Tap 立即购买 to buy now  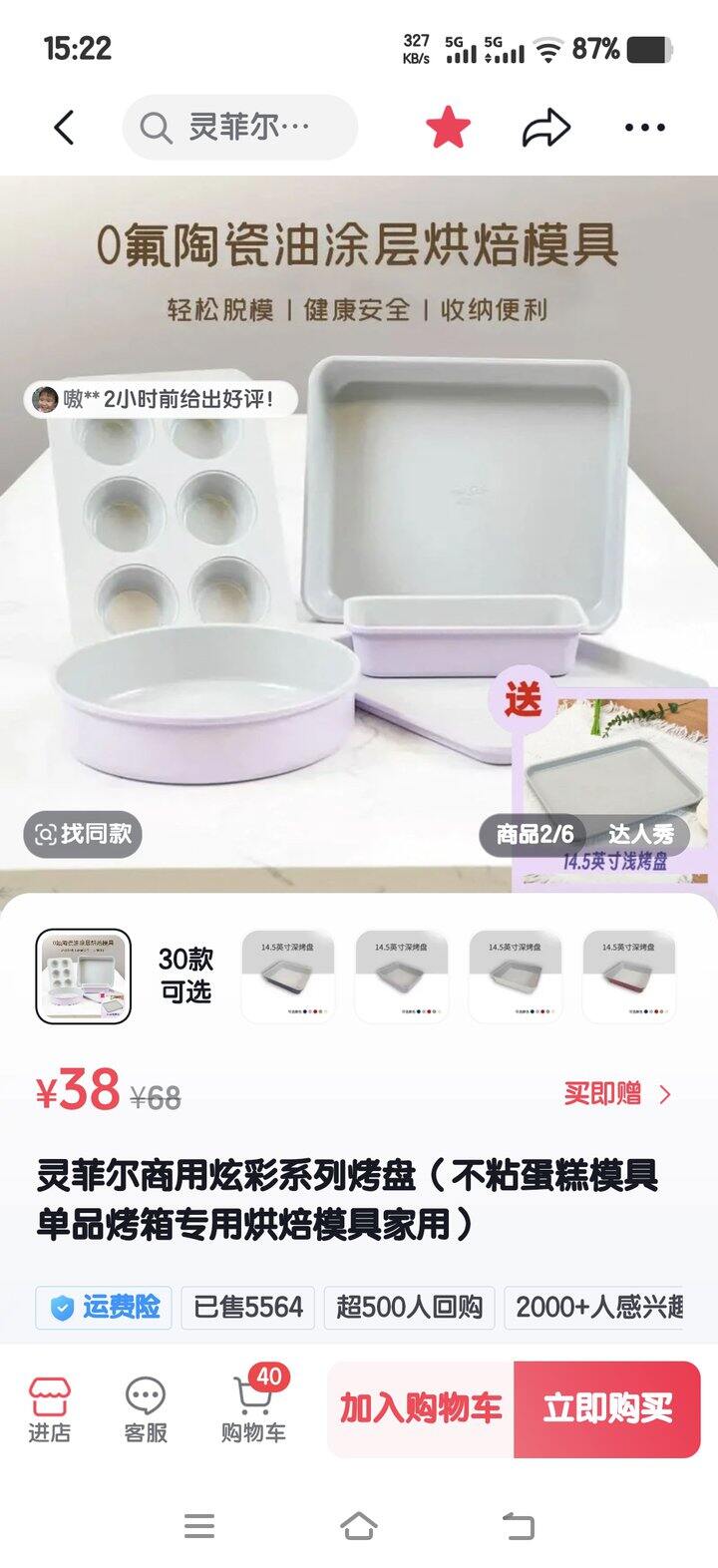pyautogui.click(x=607, y=1408)
